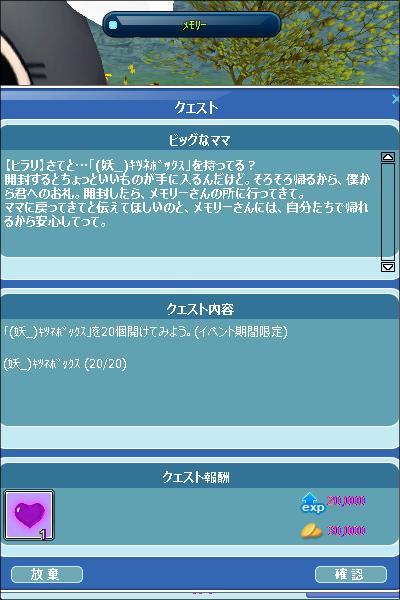400x600 pixels.
Task: Select the purple heart reward item
Action: click(29, 515)
